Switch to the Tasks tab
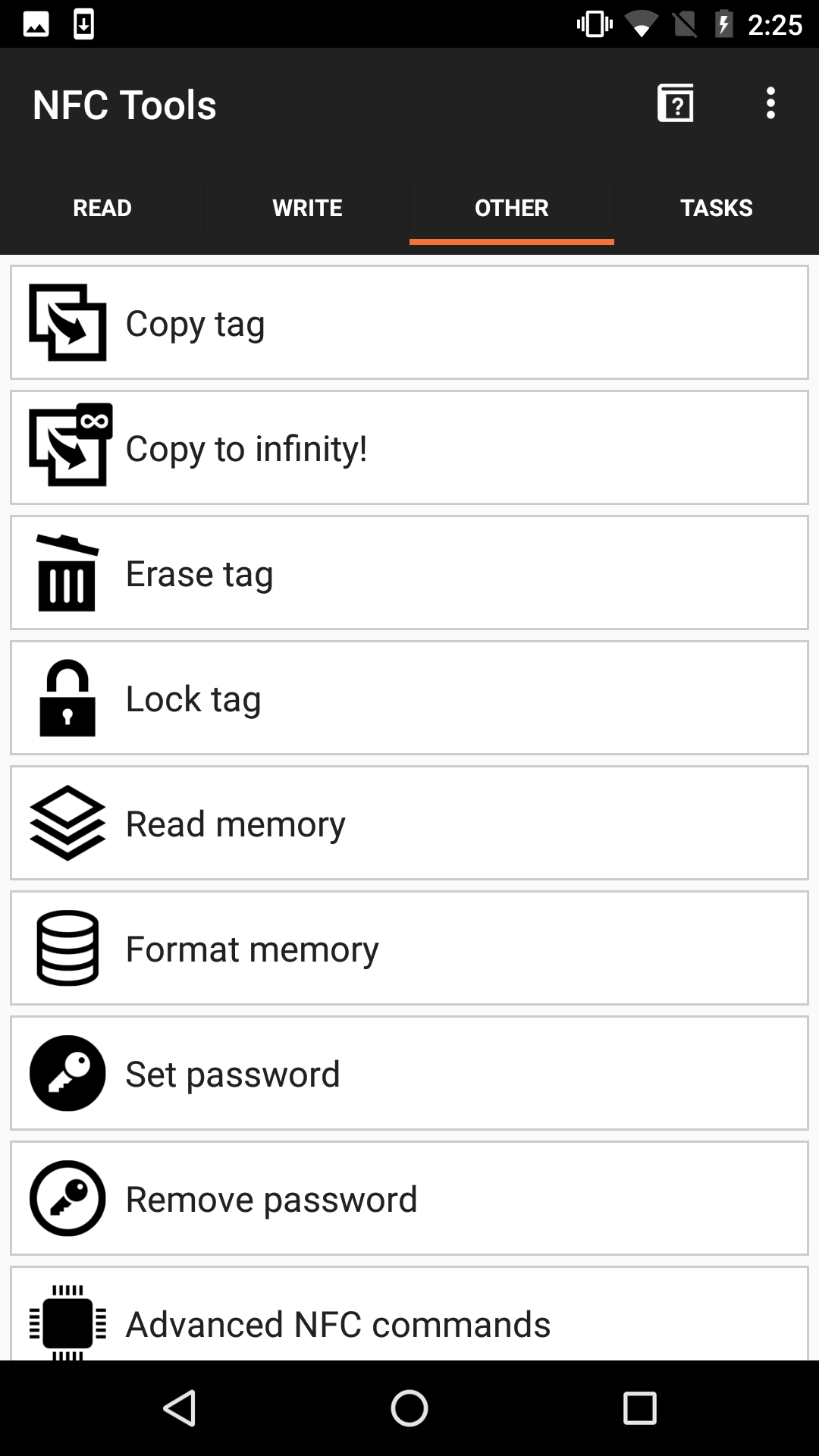 tap(717, 208)
